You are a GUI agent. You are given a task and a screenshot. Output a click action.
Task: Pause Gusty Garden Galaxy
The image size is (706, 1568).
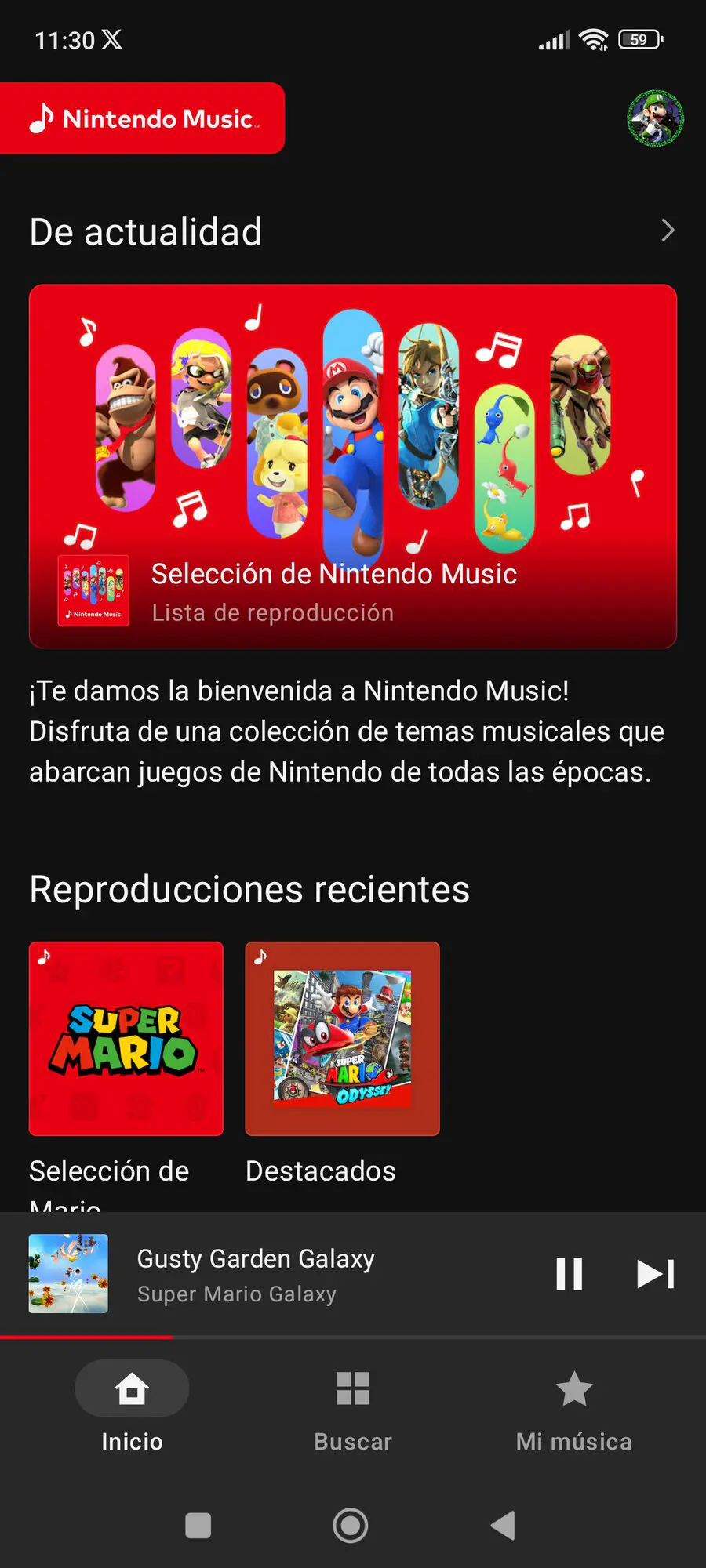[570, 1274]
